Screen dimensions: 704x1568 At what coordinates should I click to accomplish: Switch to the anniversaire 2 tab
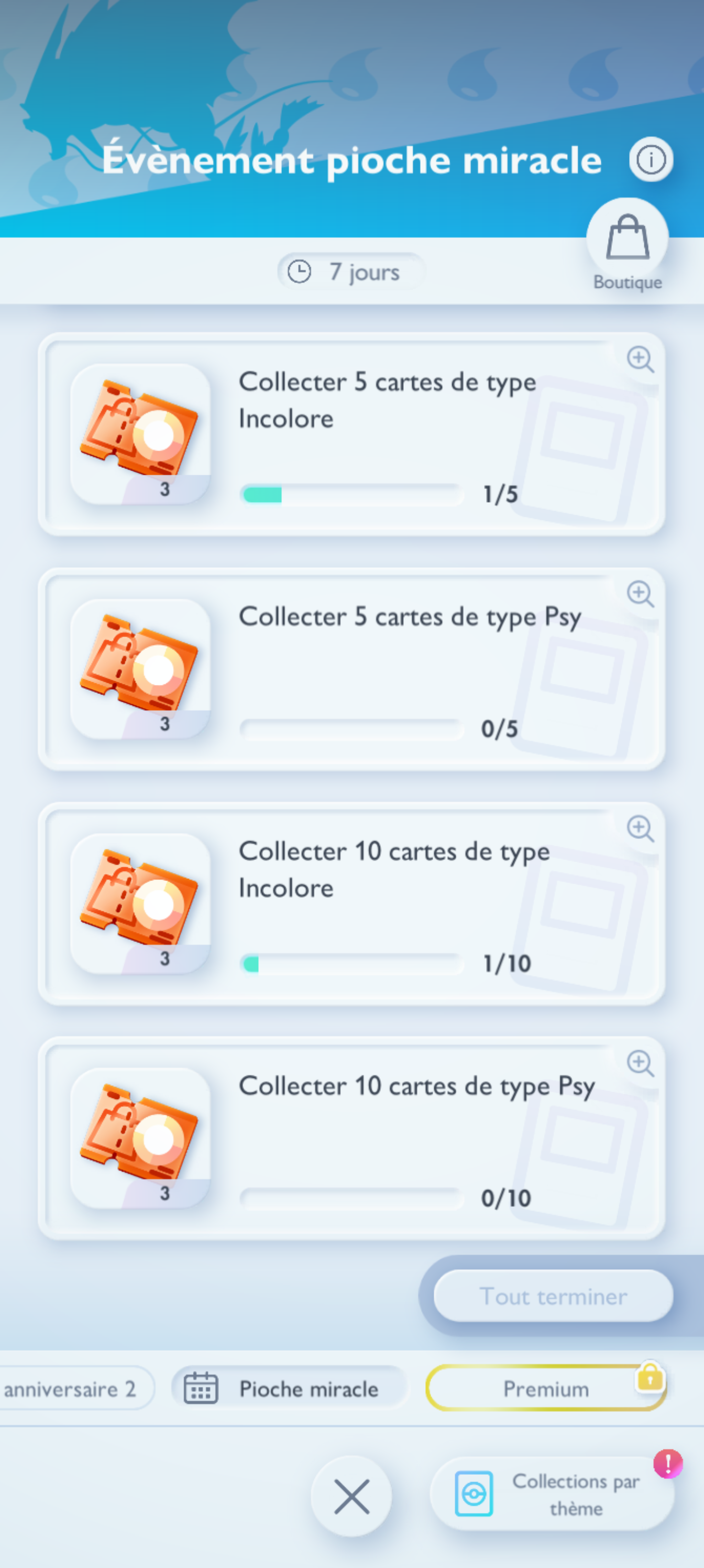coord(71,1388)
